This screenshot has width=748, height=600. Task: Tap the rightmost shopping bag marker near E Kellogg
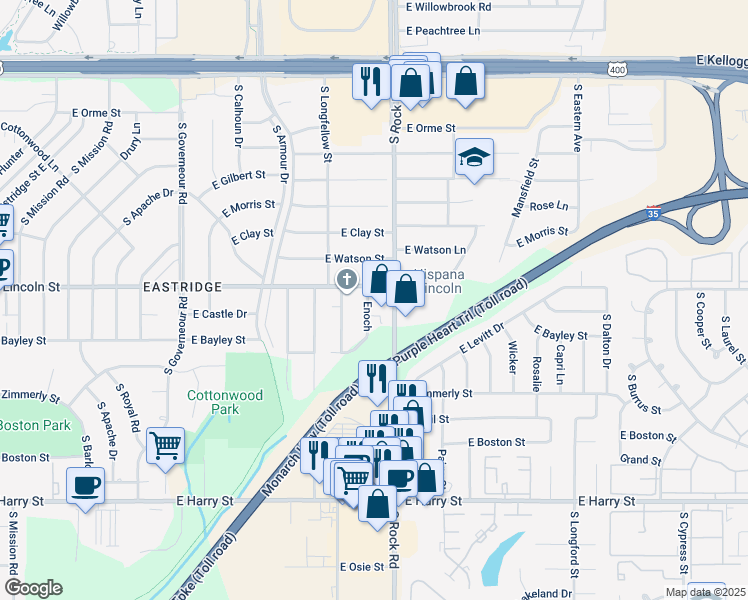pos(465,81)
